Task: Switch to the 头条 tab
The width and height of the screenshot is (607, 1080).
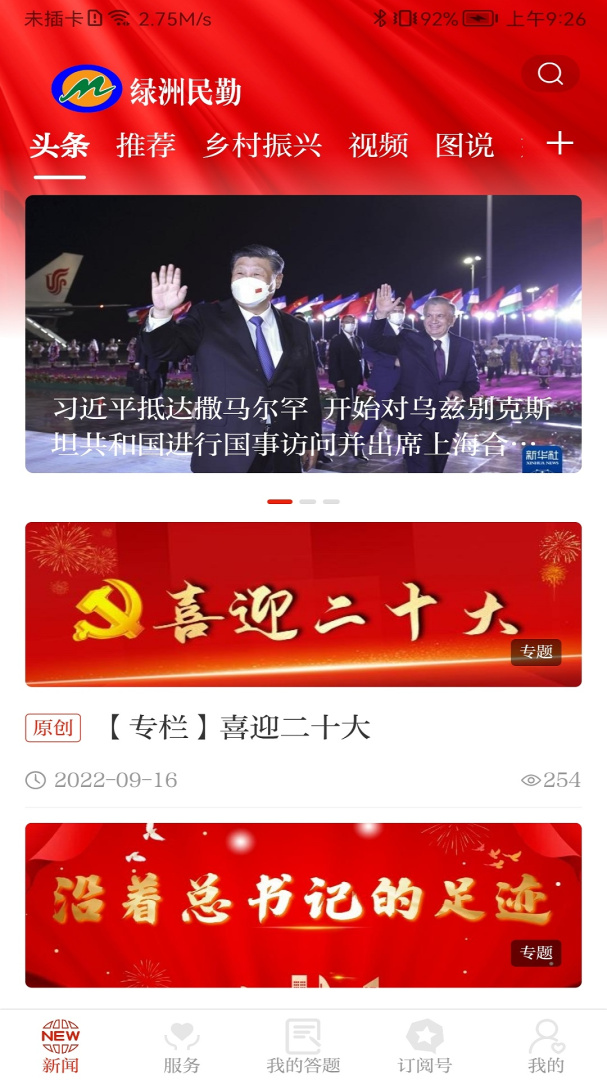Action: (59, 146)
